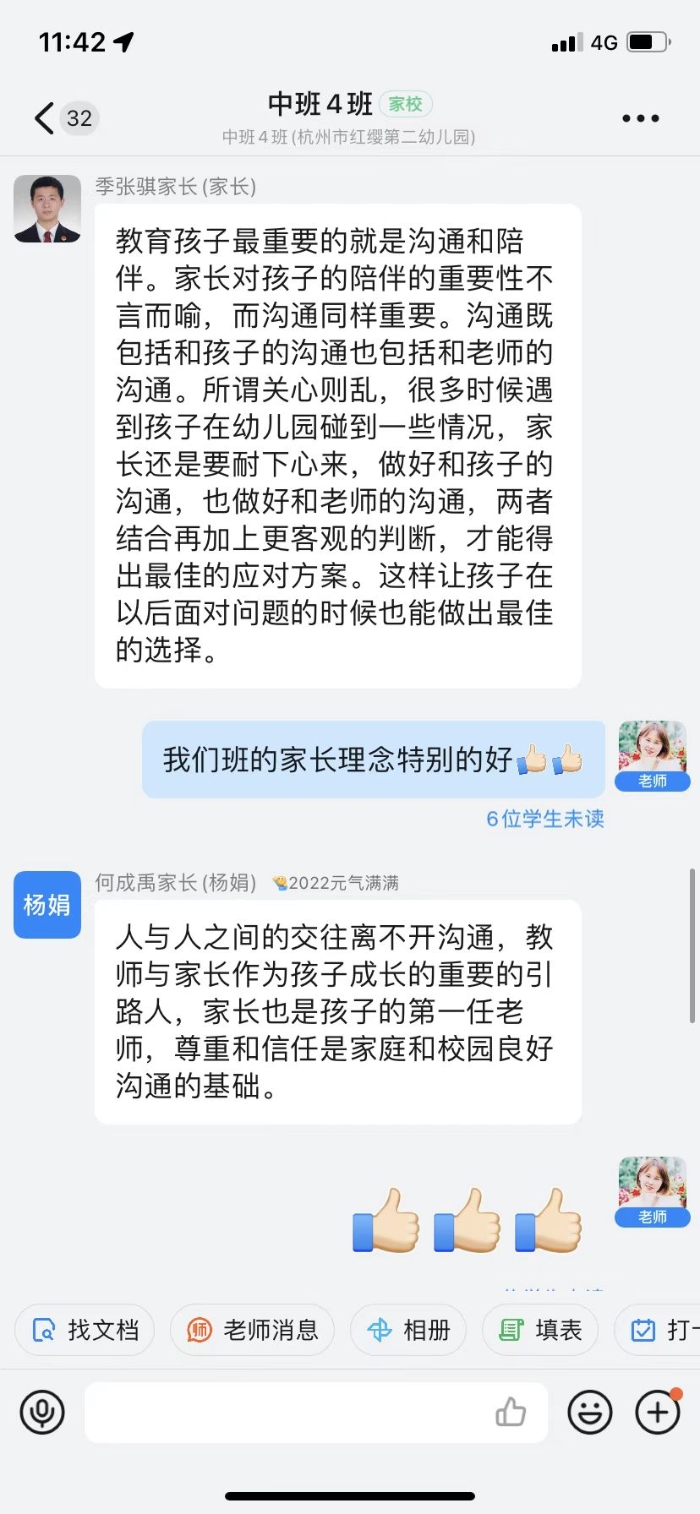Open the 相册 album
700x1514 pixels.
pyautogui.click(x=408, y=1329)
